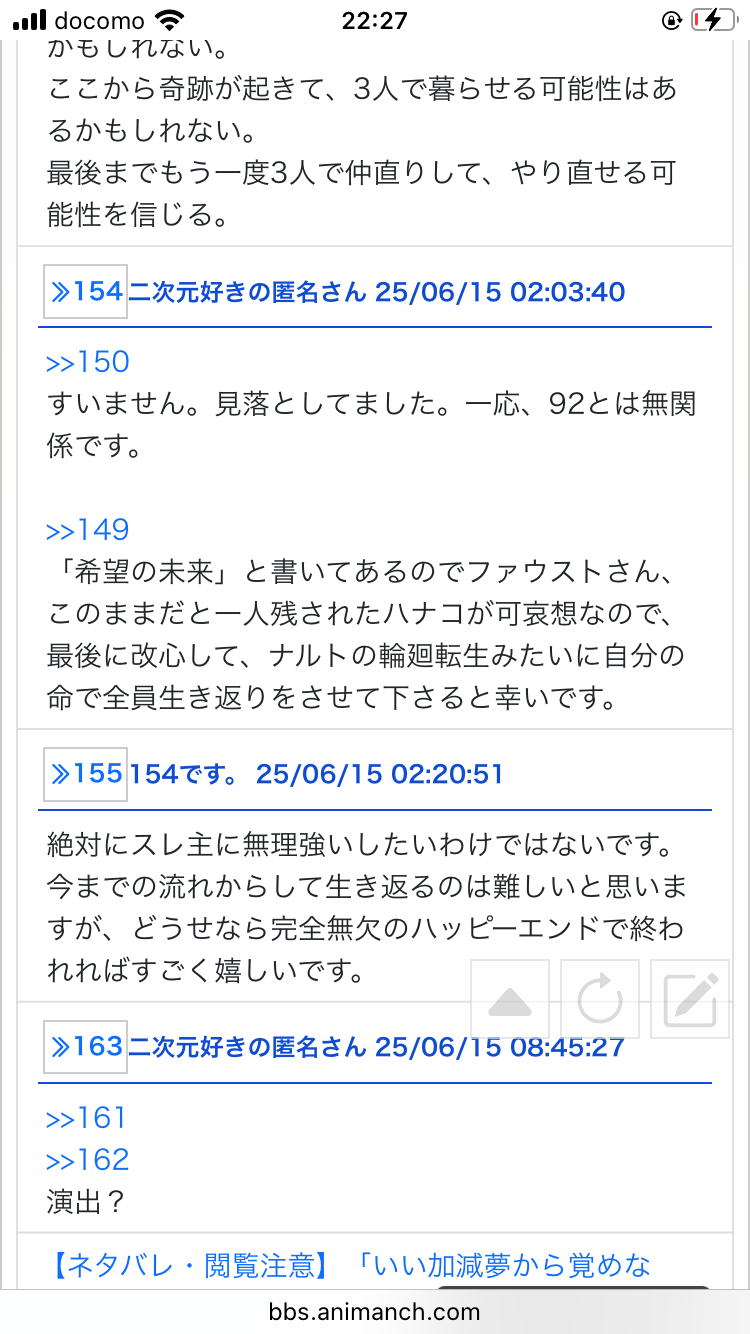Reload the thread with the refresh icon
This screenshot has height=1334, width=750.
pos(600,999)
